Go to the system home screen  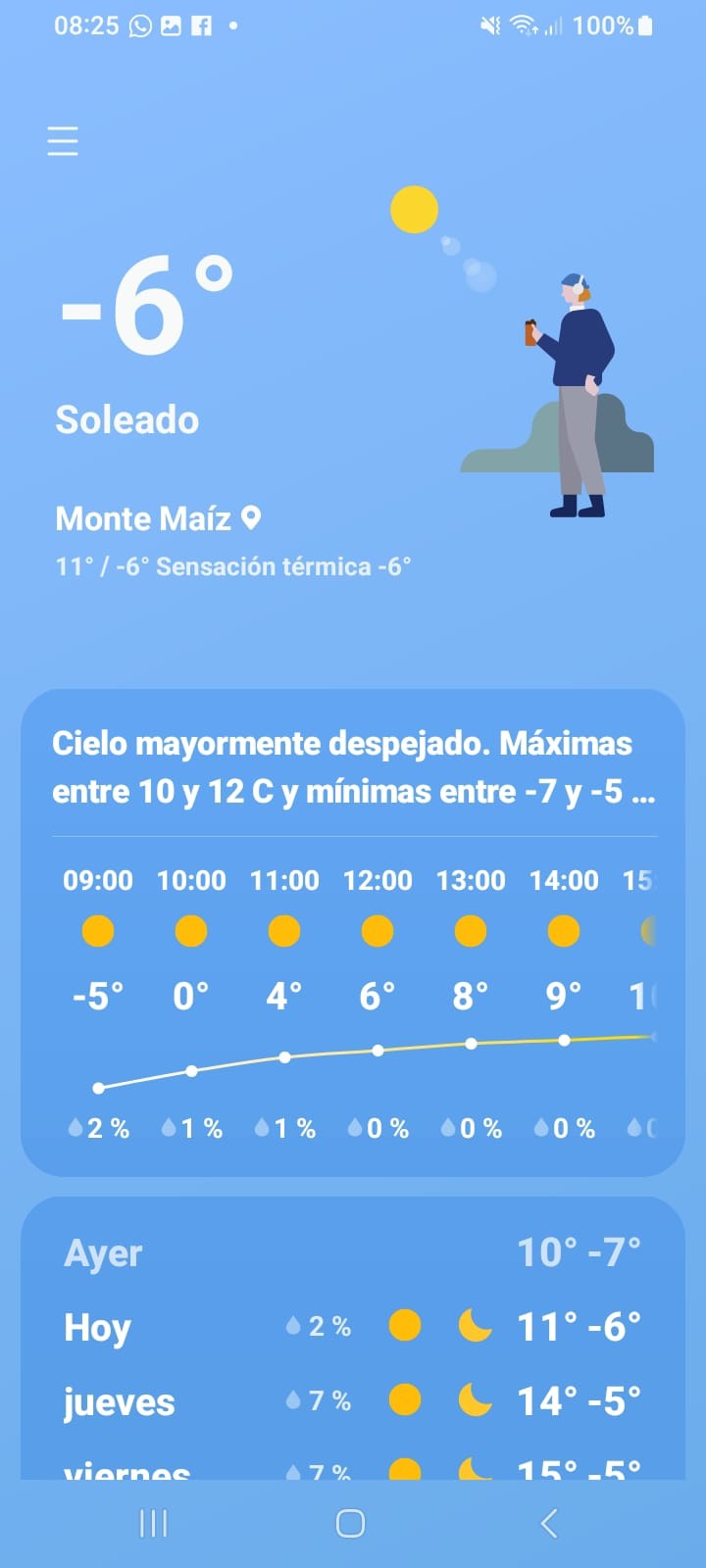(350, 1523)
